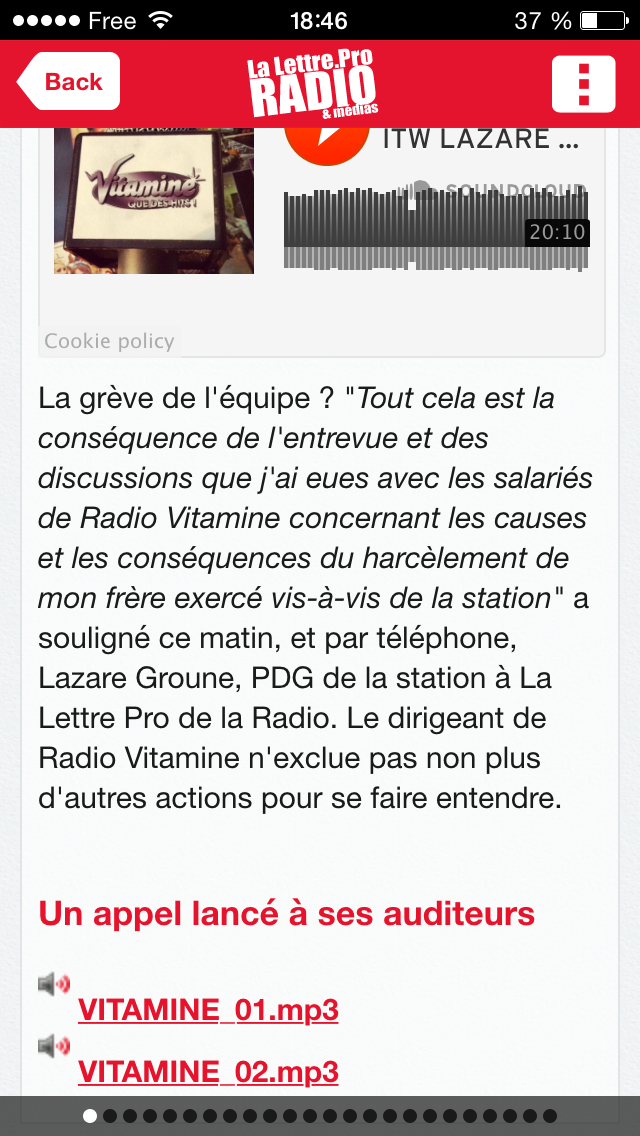Open the Cookie policy link
This screenshot has width=640, height=1136.
tap(109, 341)
